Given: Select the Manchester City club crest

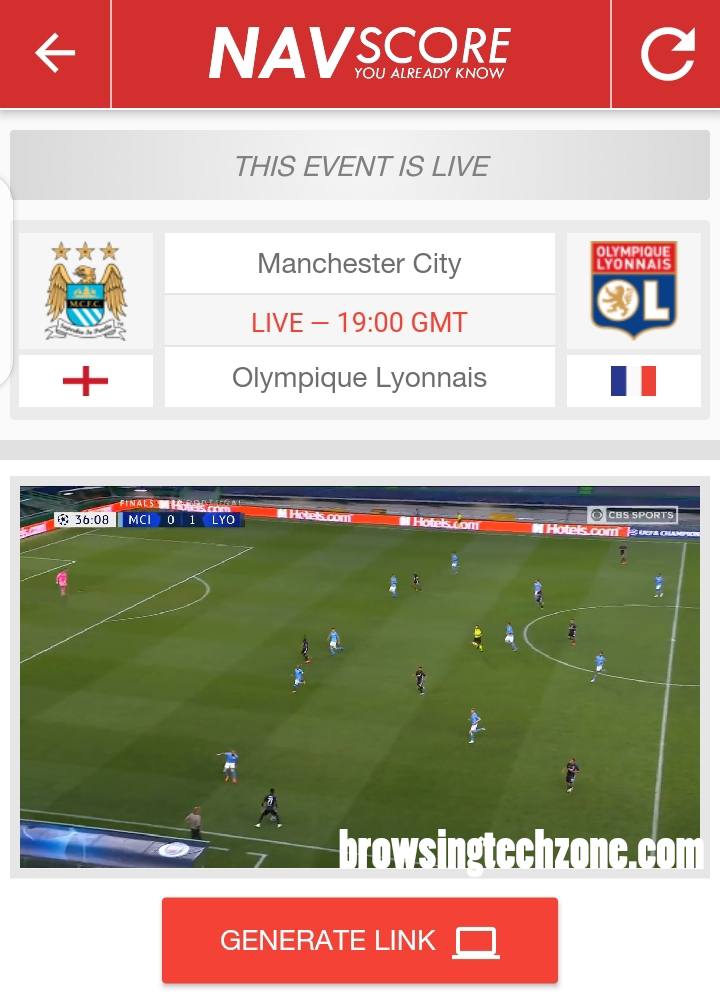Looking at the screenshot, I should click(x=85, y=289).
